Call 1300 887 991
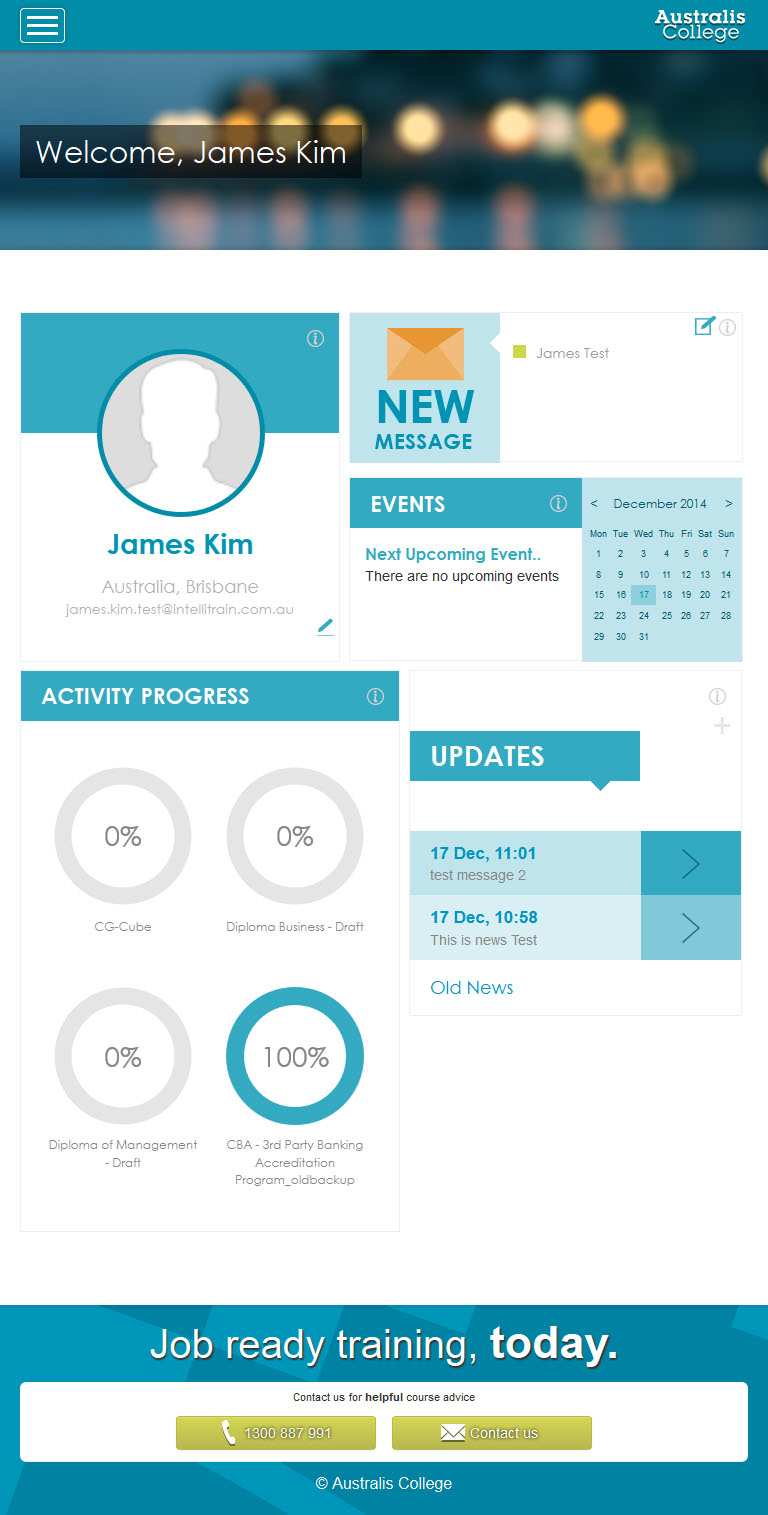The height and width of the screenshot is (1515, 768). point(276,1433)
